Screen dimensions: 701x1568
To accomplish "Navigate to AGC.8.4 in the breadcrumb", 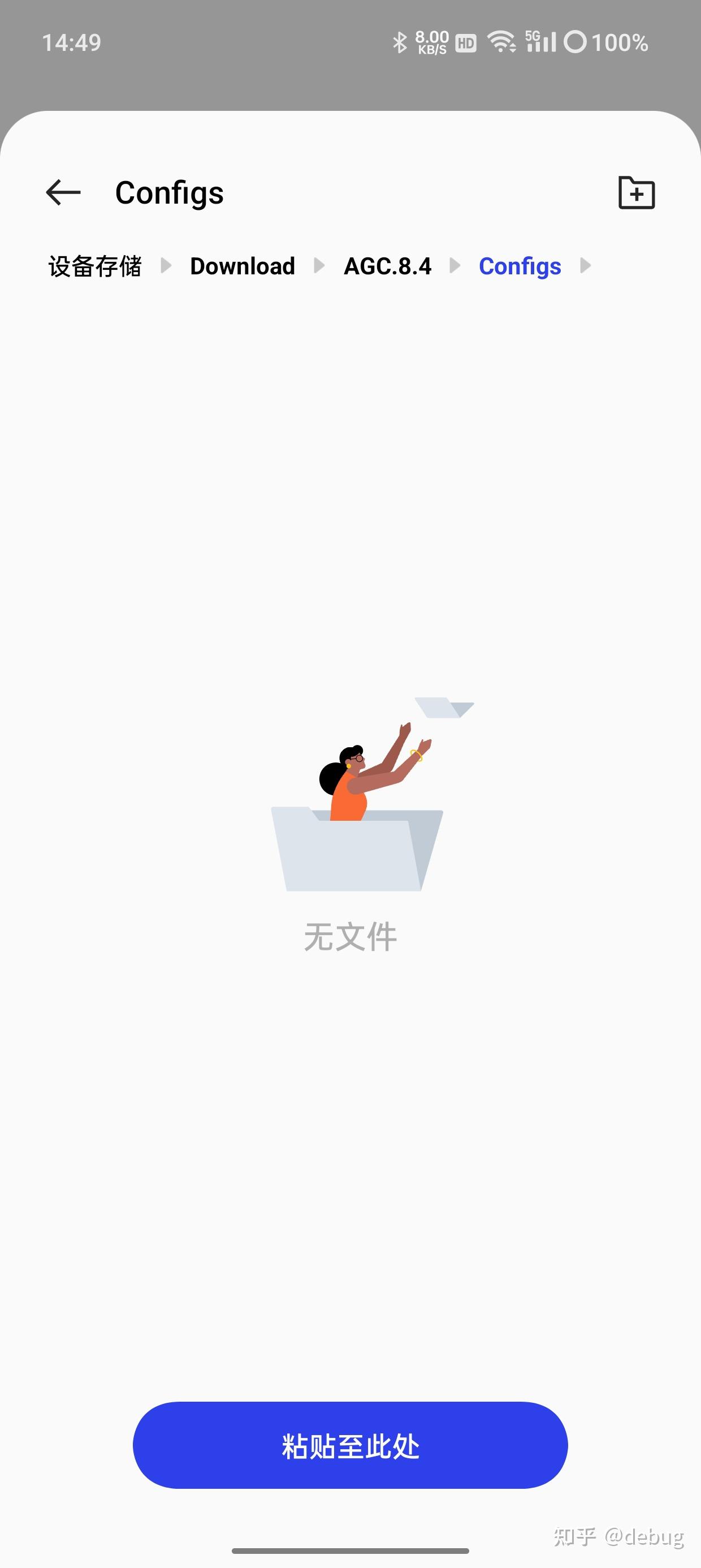I will 388,266.
